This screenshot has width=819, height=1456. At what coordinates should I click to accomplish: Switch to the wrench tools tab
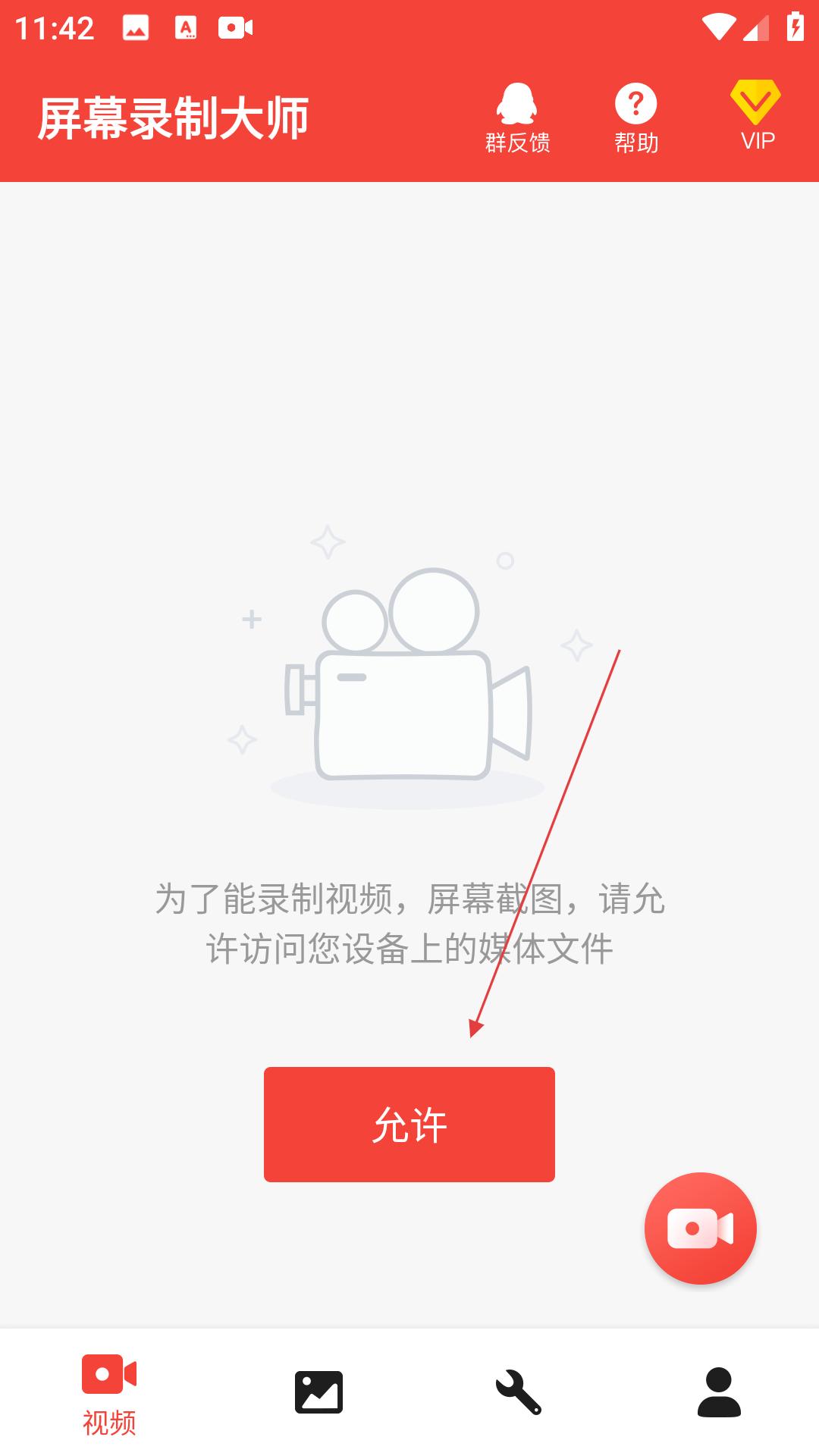coord(519,1392)
